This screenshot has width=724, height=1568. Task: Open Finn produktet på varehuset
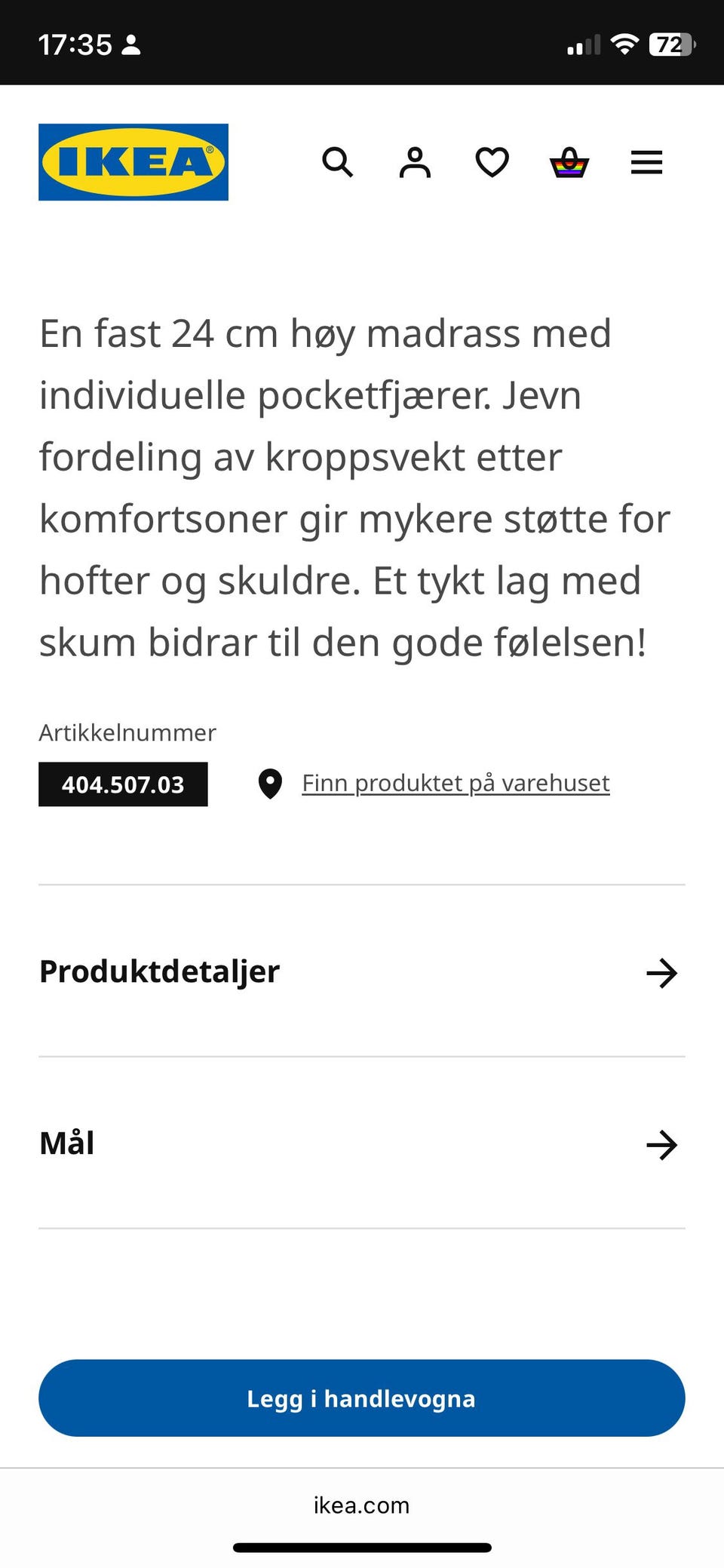(x=456, y=783)
